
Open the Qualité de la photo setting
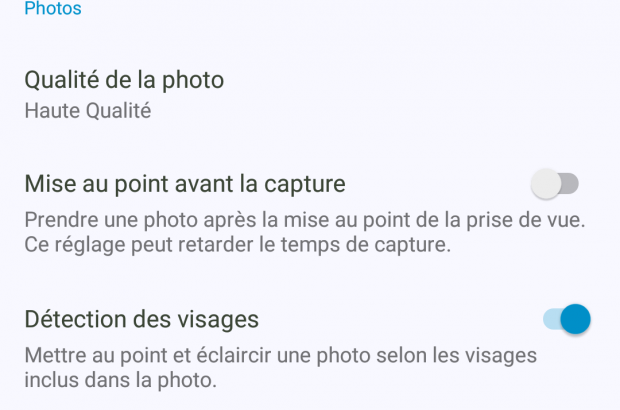pyautogui.click(x=124, y=93)
